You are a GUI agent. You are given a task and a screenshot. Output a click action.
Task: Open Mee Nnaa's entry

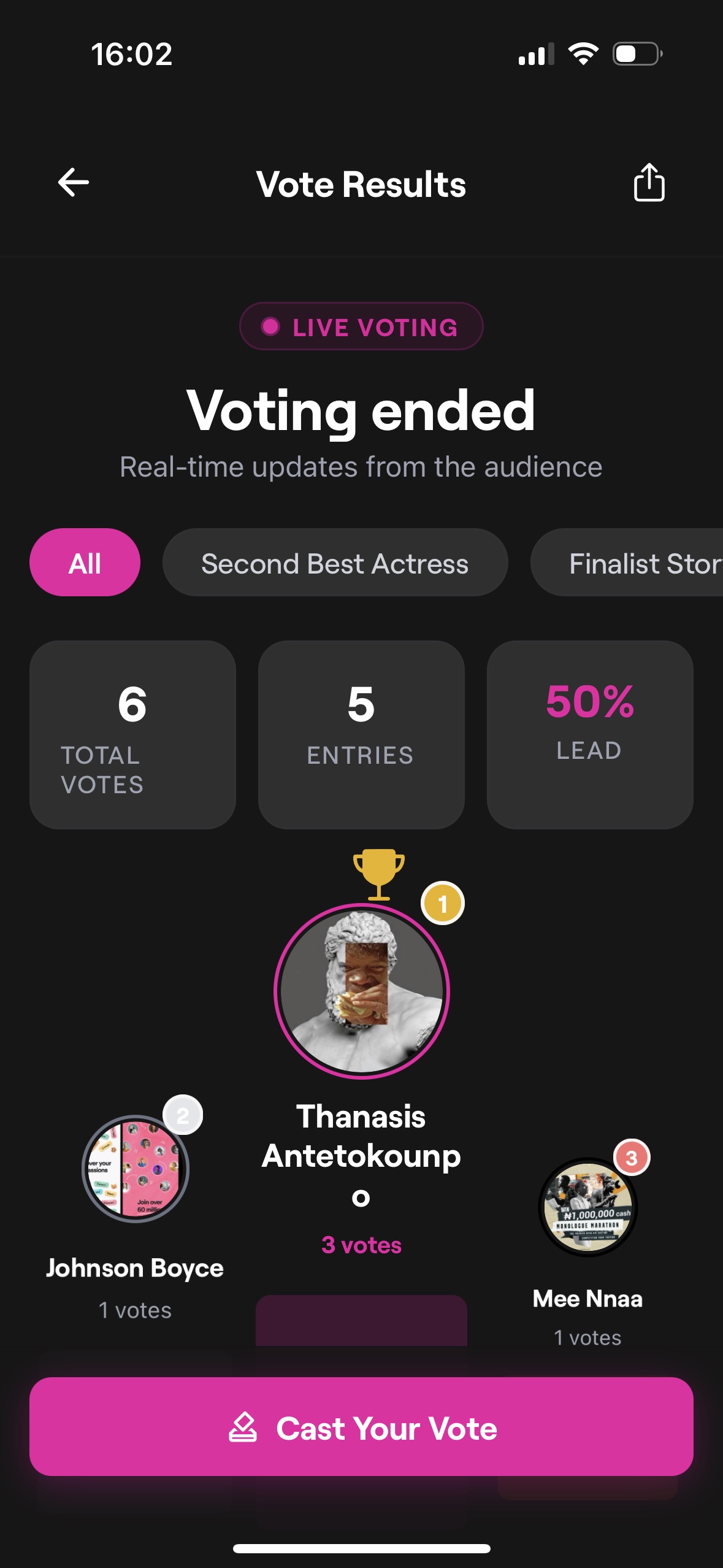coord(587,1207)
